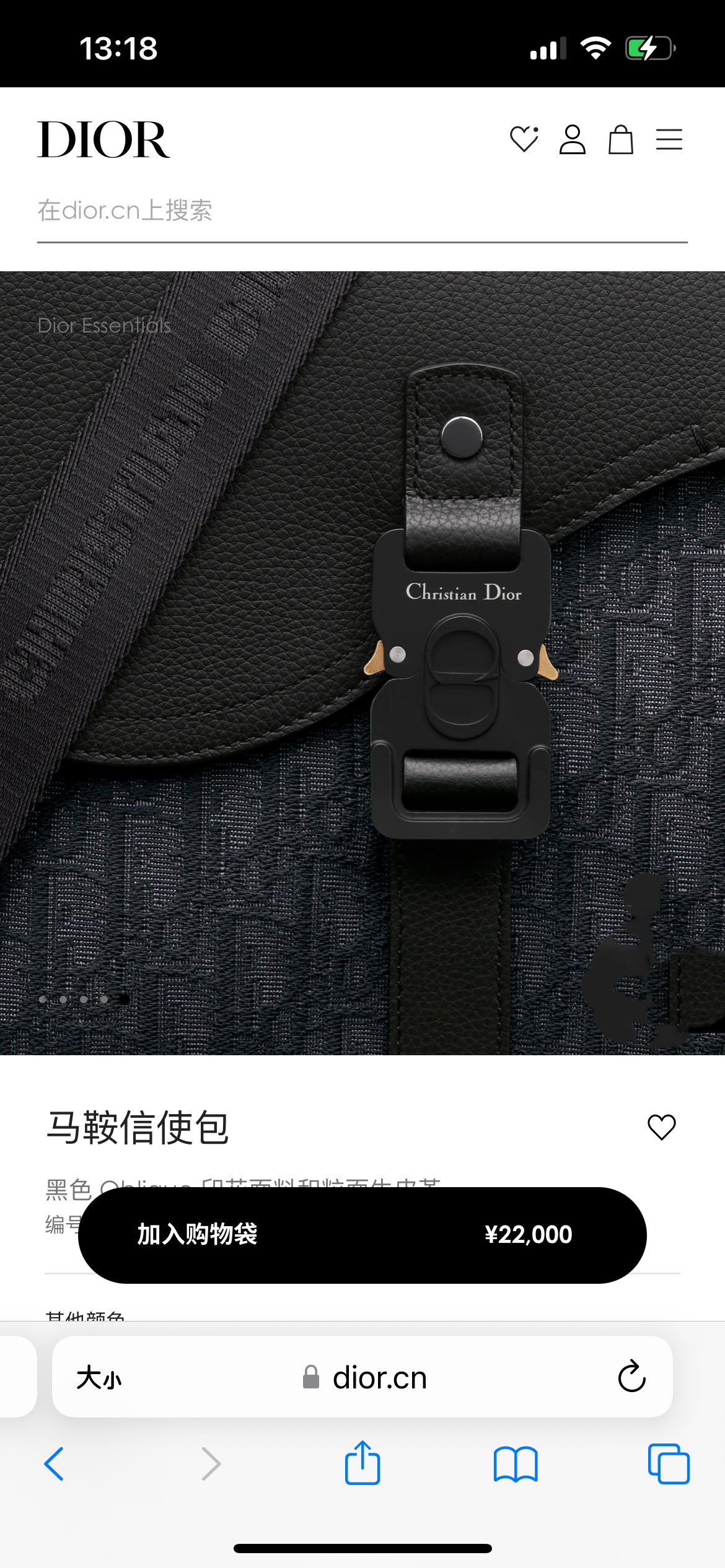Add the saddle messenger bag to favorites
The image size is (725, 1568).
tap(661, 1127)
